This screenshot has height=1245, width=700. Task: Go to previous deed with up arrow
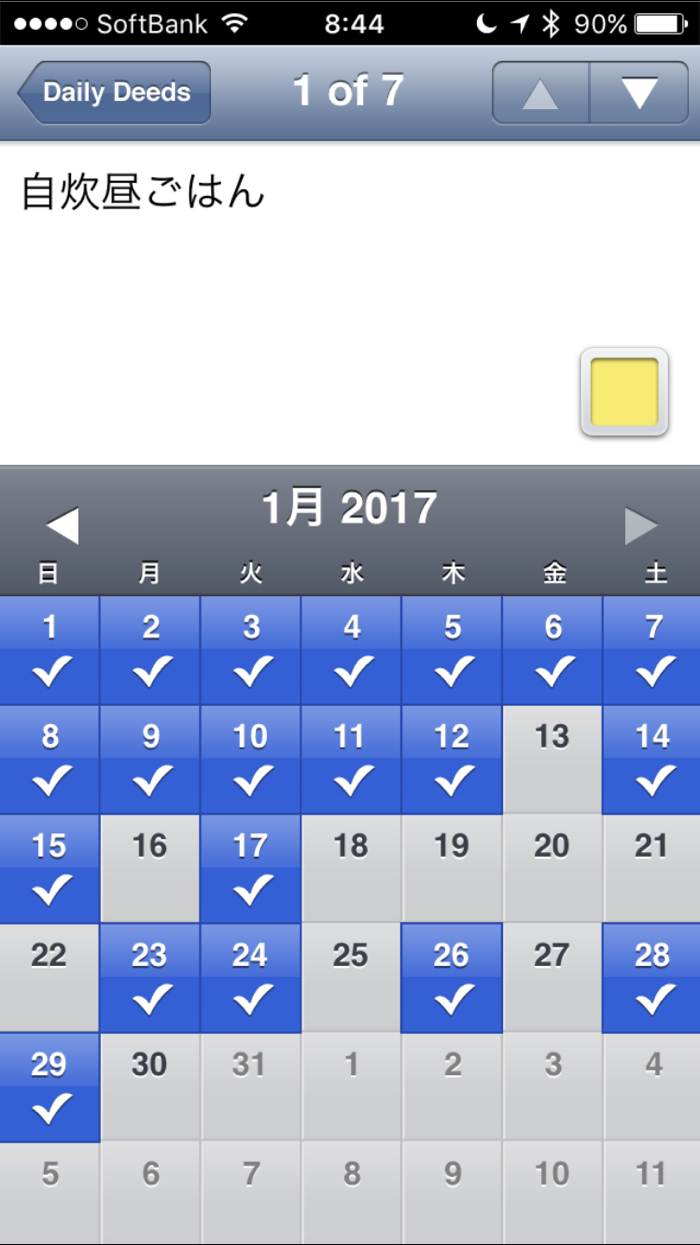tap(541, 93)
